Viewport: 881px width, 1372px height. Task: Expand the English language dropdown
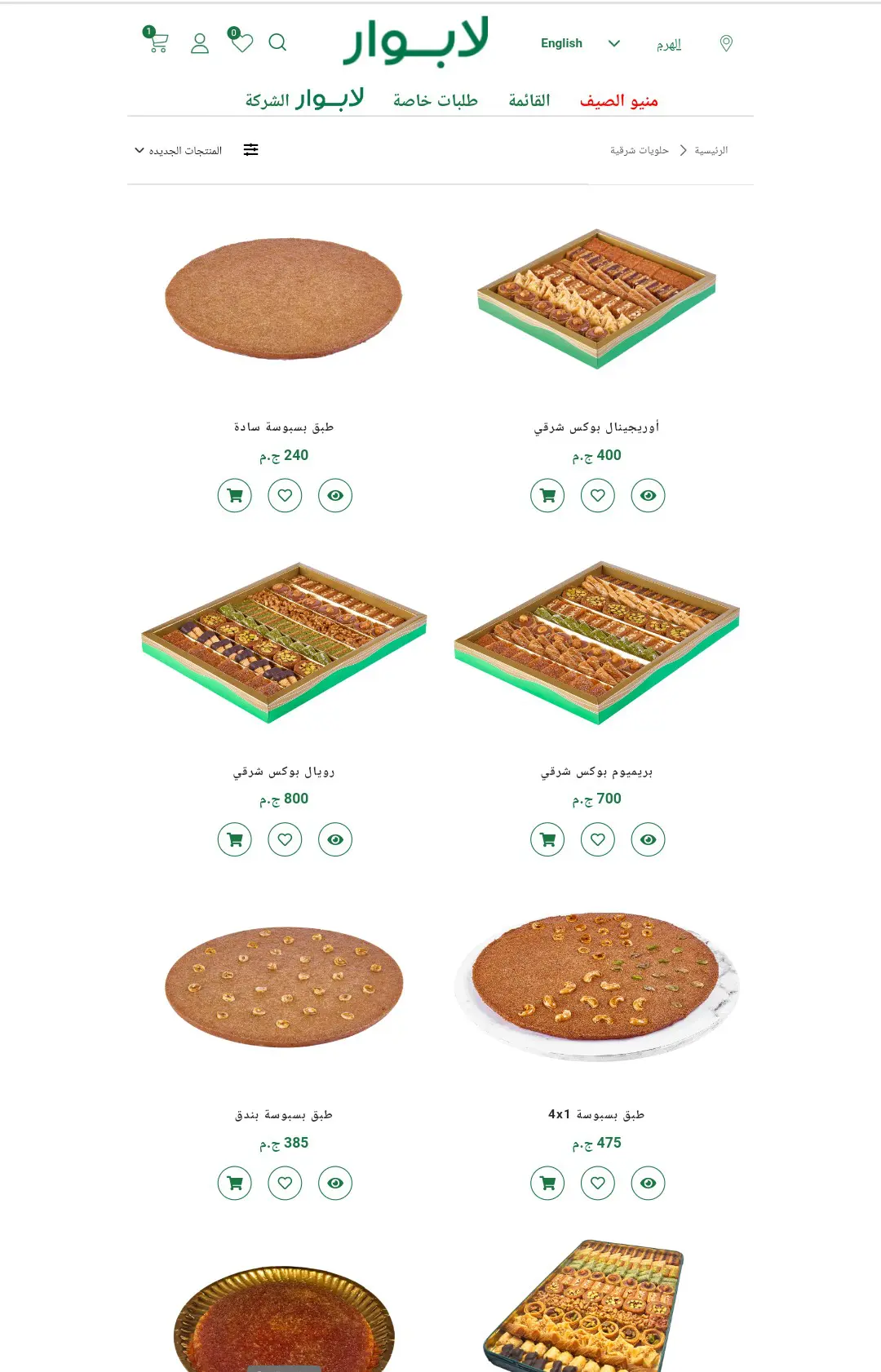point(580,43)
